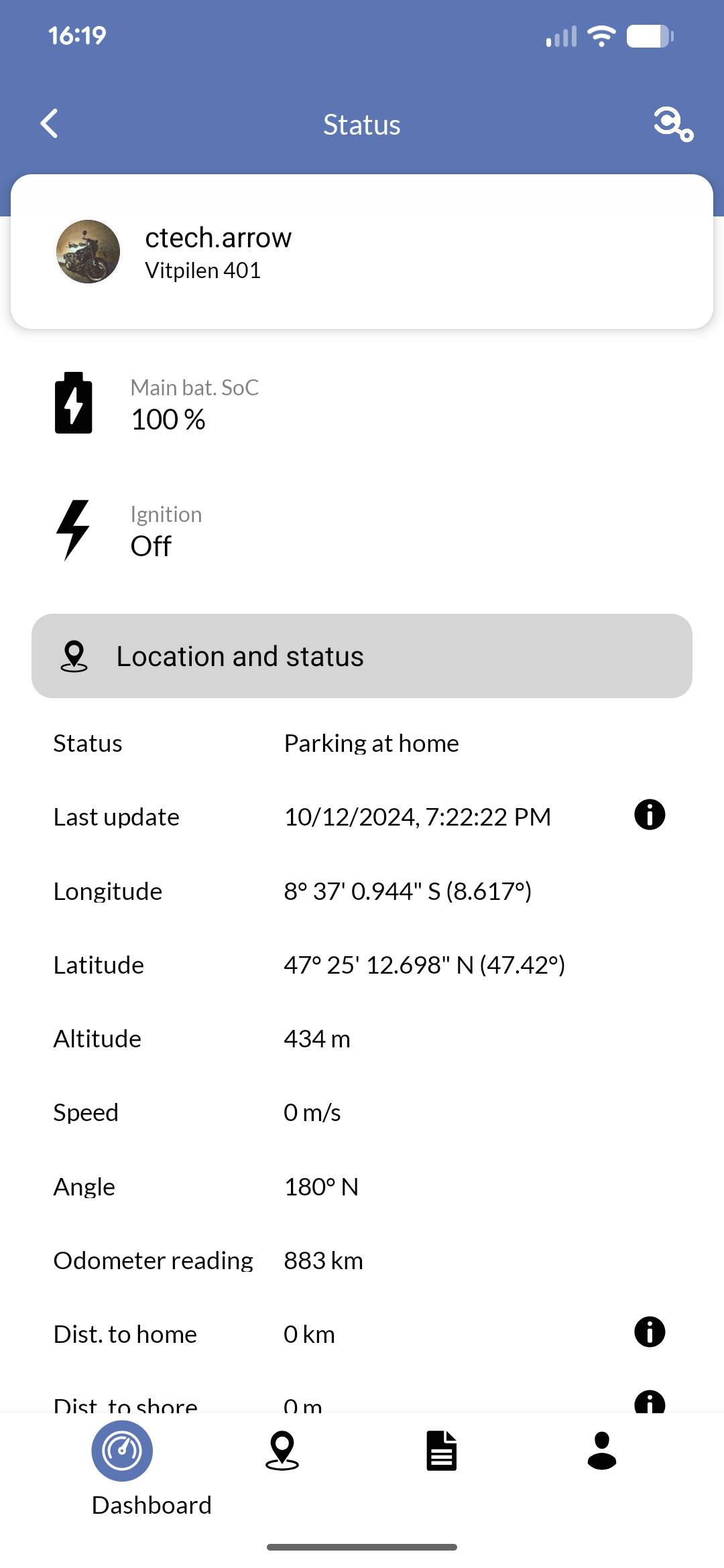Collapse the Location and status section
Screen dimensions: 724x1568
[x=362, y=656]
